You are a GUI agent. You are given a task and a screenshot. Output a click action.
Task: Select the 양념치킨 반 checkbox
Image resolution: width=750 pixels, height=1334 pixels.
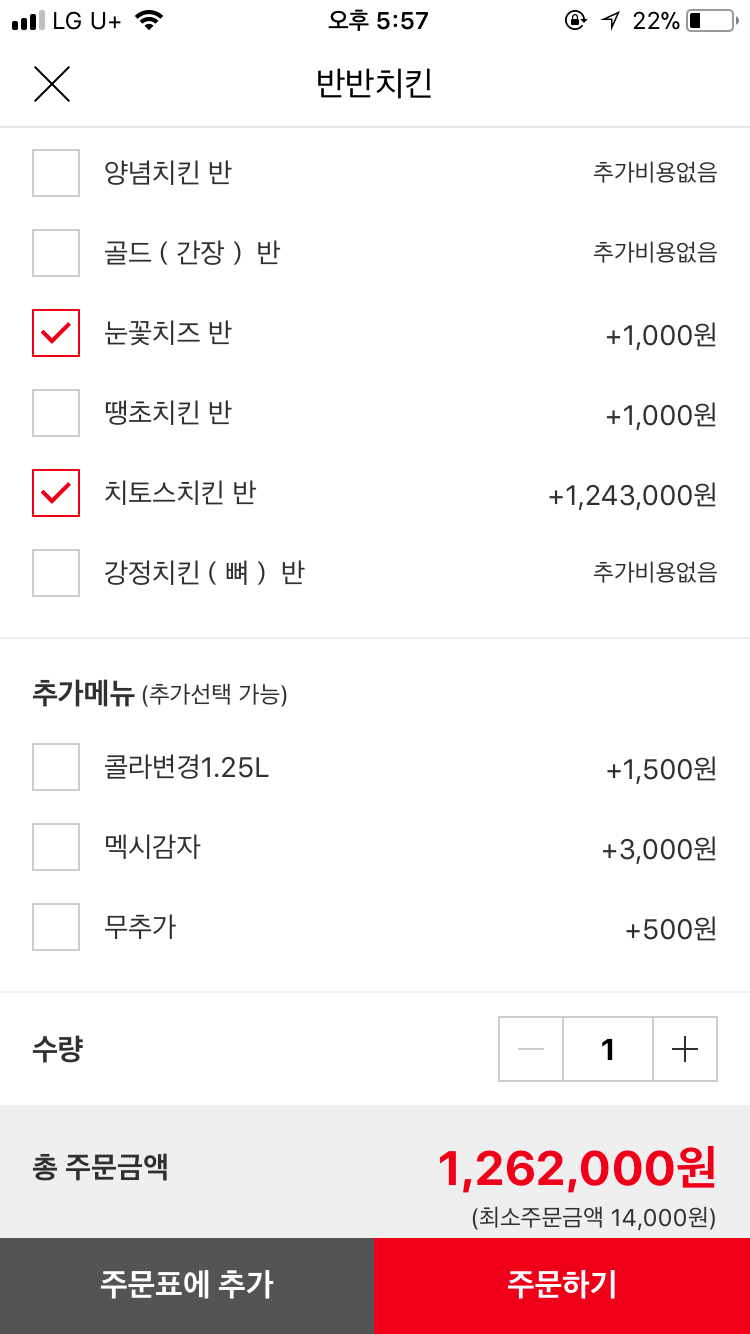(56, 173)
